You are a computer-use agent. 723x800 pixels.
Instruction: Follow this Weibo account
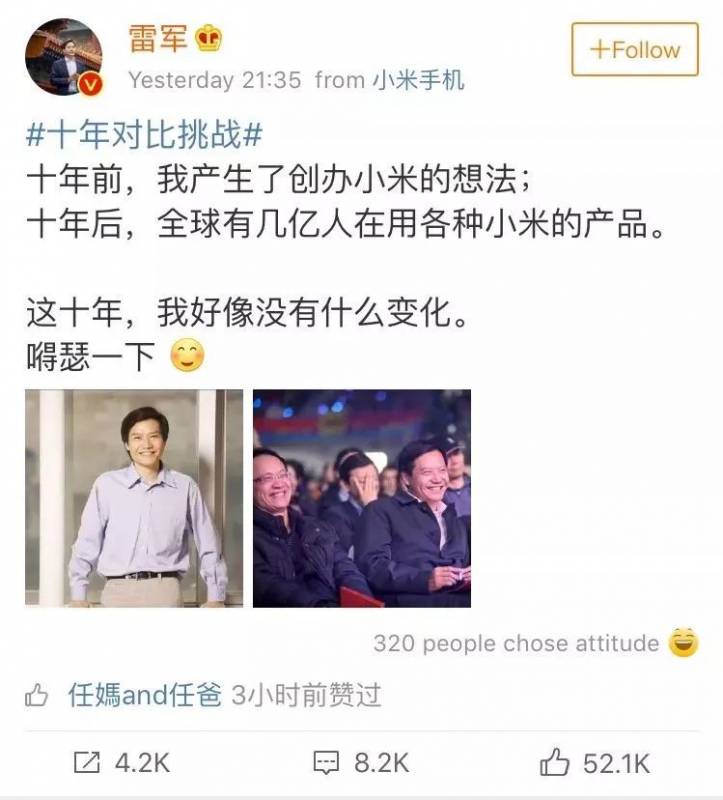pyautogui.click(x=634, y=49)
